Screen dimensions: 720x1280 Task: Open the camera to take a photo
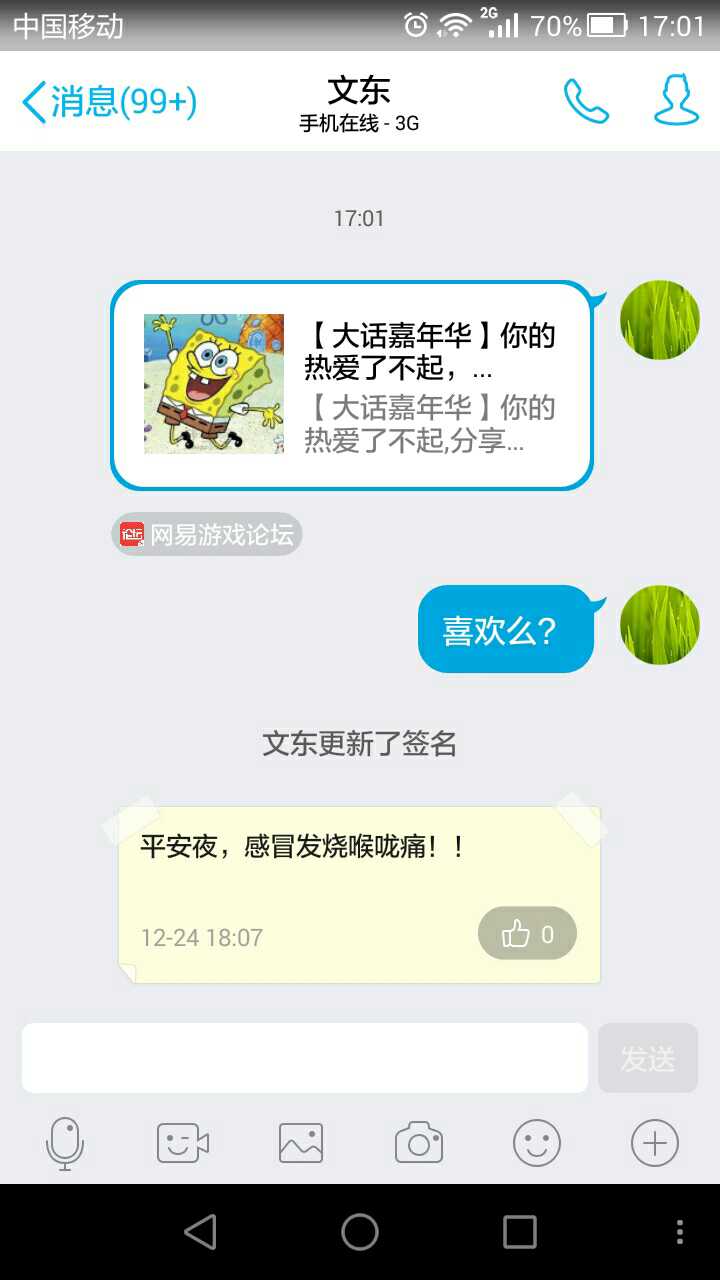click(x=419, y=1143)
